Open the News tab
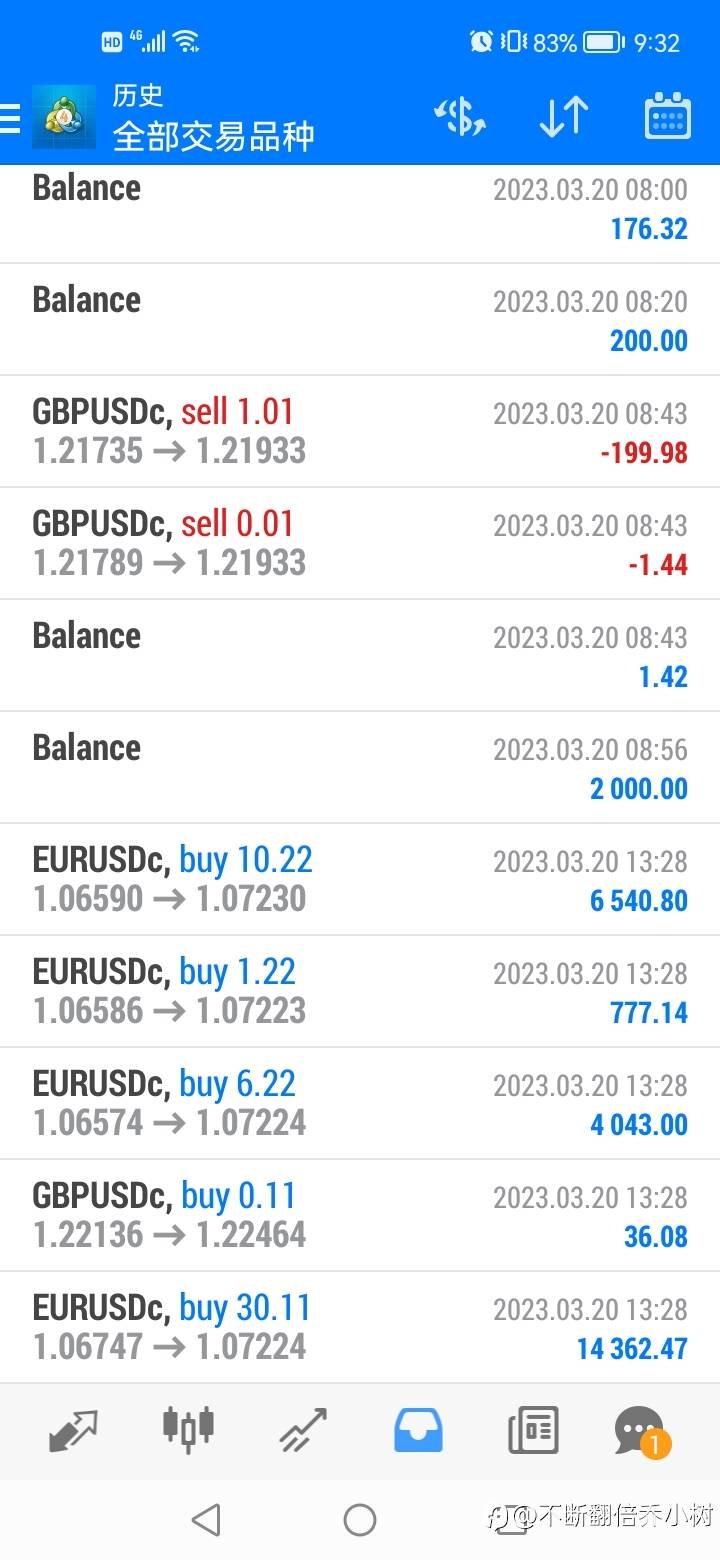Viewport: 720px width, 1560px height. tap(533, 1430)
